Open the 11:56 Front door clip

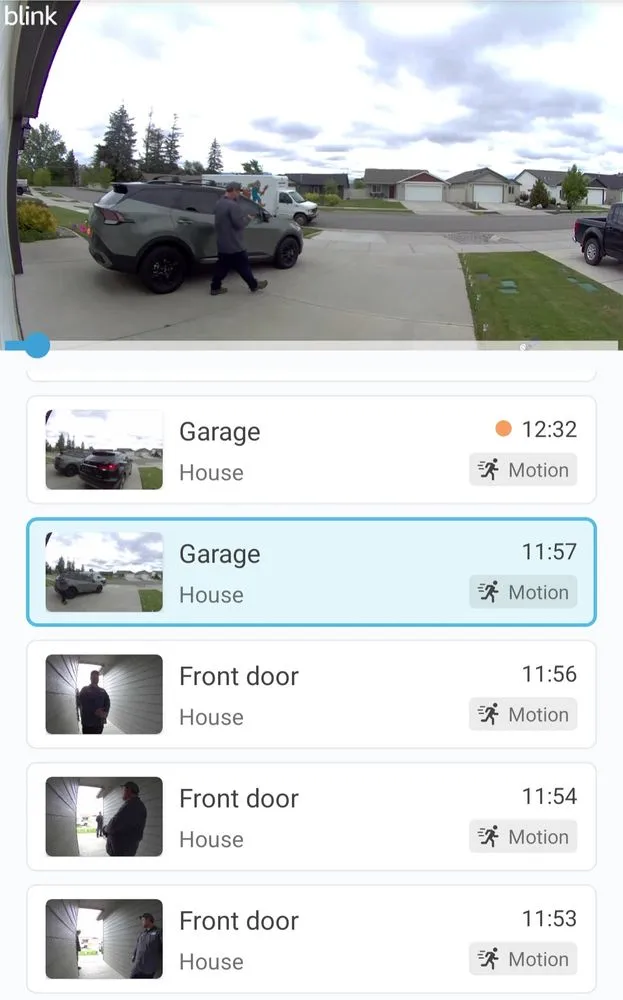pyautogui.click(x=310, y=694)
